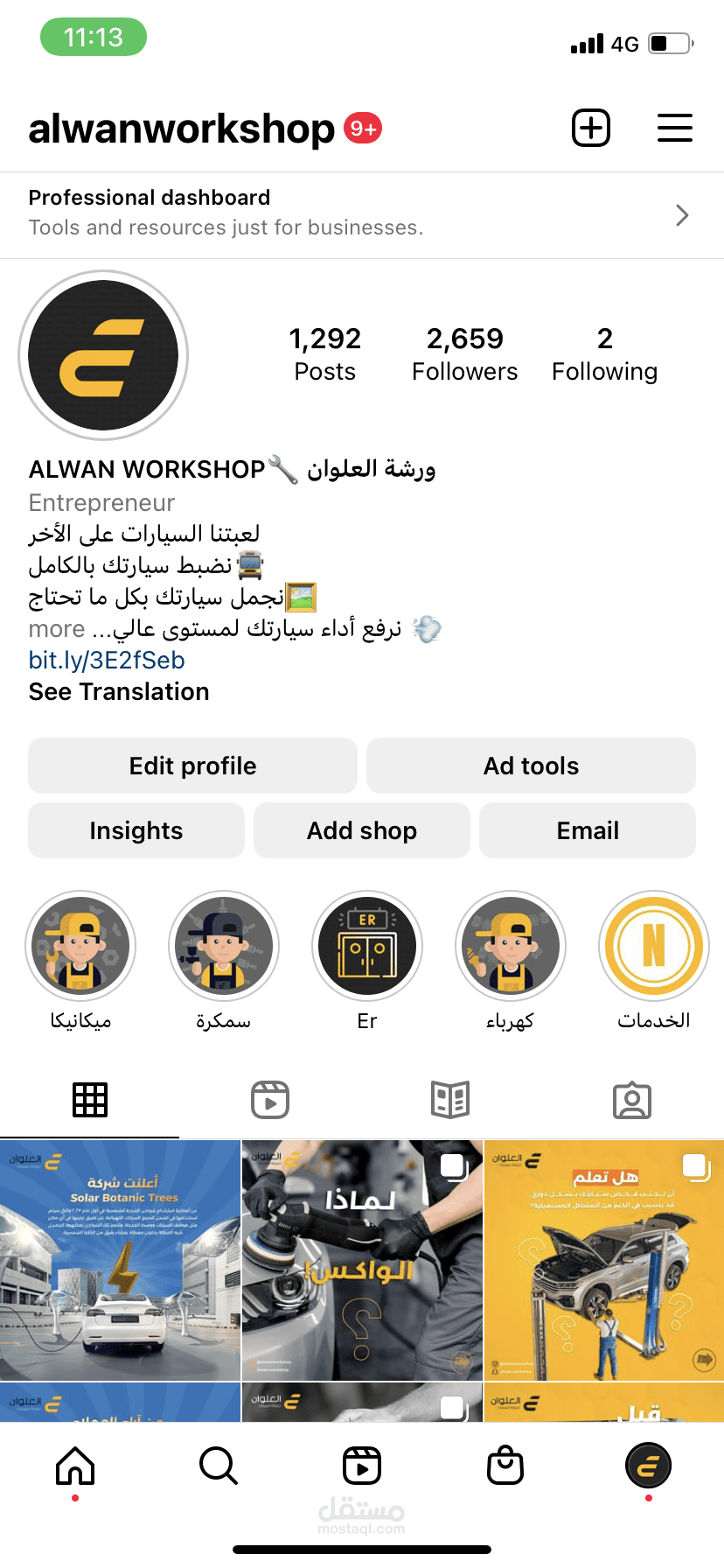
Task: Open Professional dashboard
Action: pyautogui.click(x=362, y=215)
